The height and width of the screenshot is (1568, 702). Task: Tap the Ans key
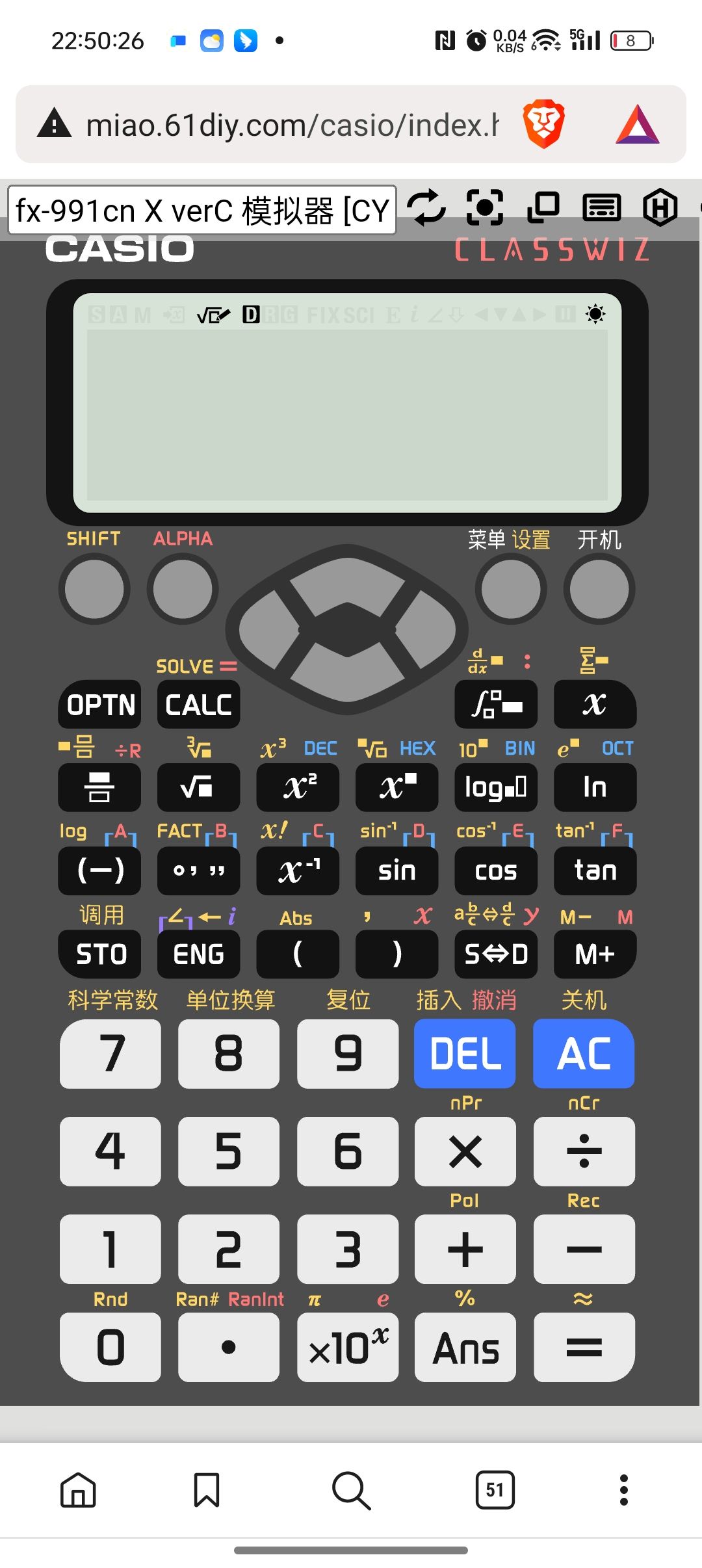pyautogui.click(x=465, y=1347)
